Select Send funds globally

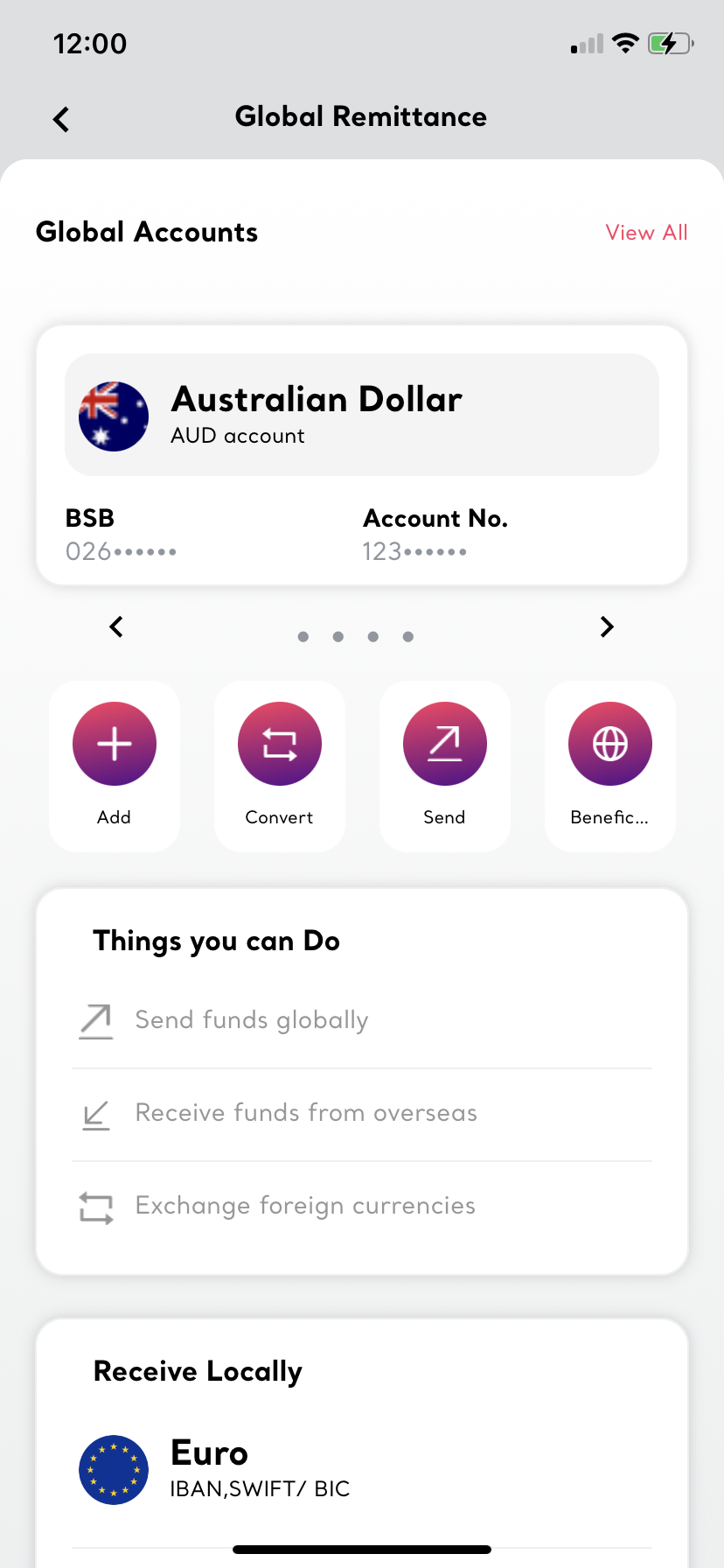point(252,1020)
